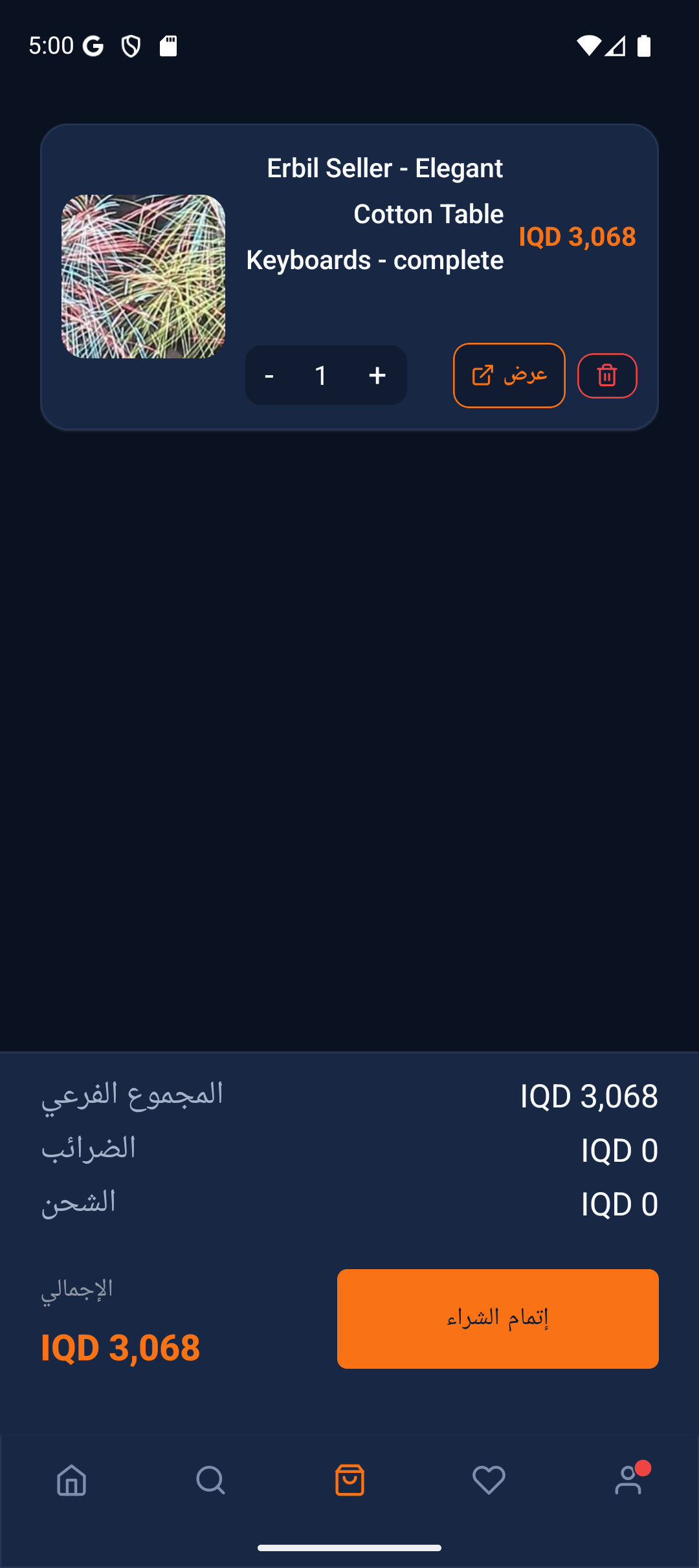Tap the subtotal amount IQD 3,068

click(x=590, y=1096)
